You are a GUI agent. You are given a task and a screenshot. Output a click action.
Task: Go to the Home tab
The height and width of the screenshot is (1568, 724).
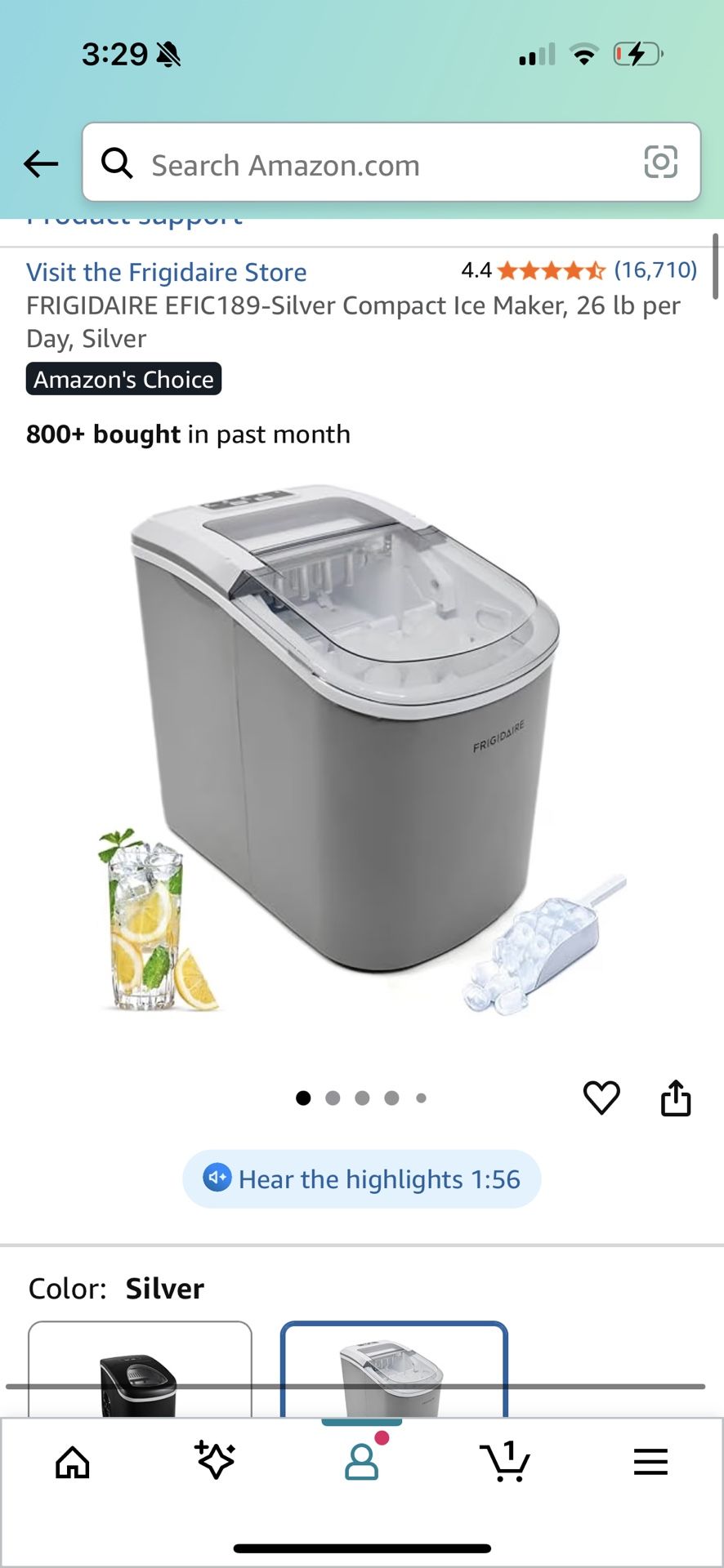click(73, 1462)
